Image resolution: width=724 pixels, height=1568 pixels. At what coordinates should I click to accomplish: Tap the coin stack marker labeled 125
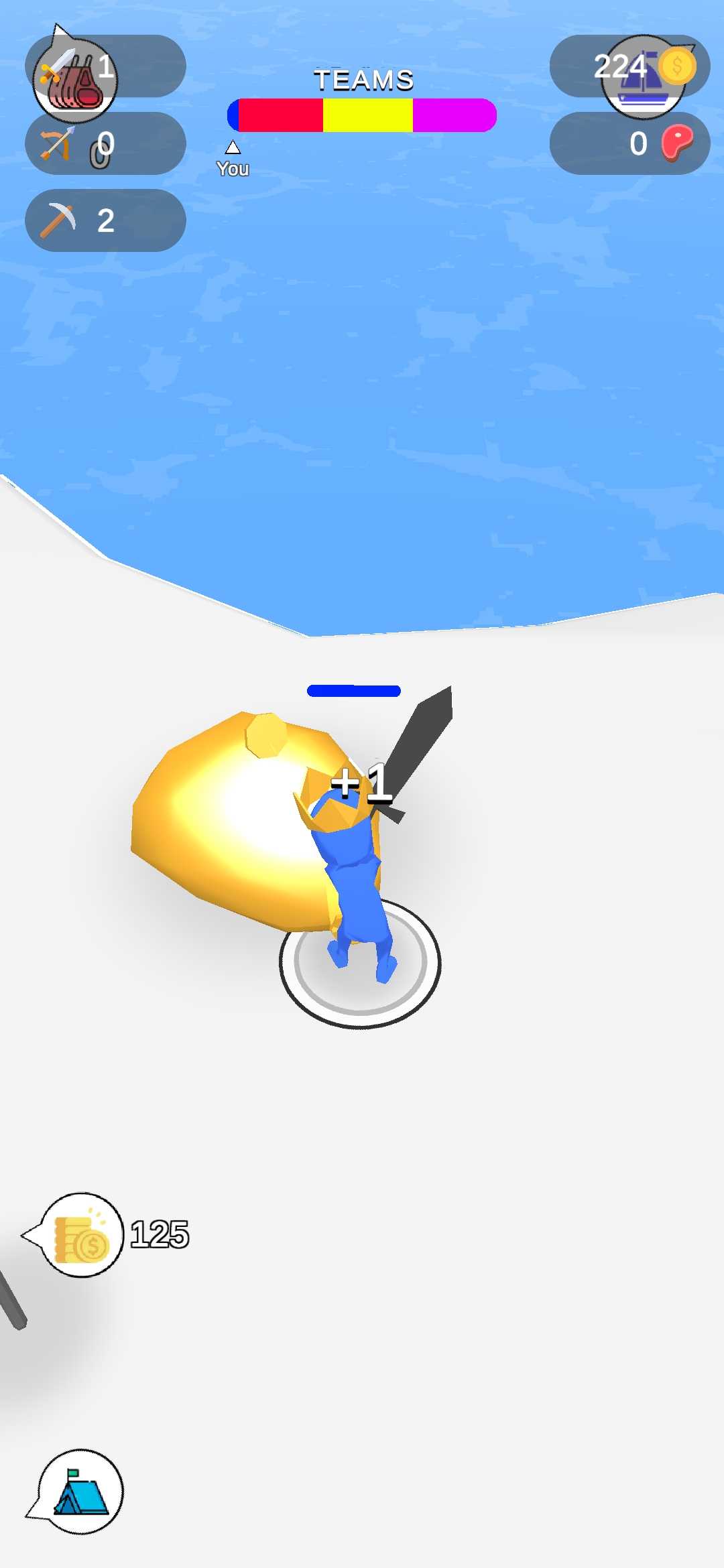coord(82,1234)
